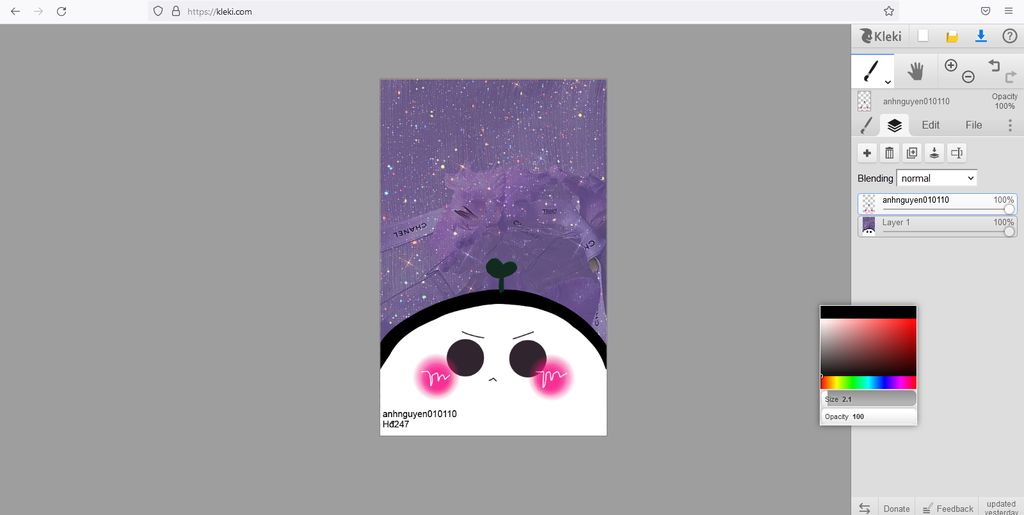
Task: Add a new layer
Action: 867,153
